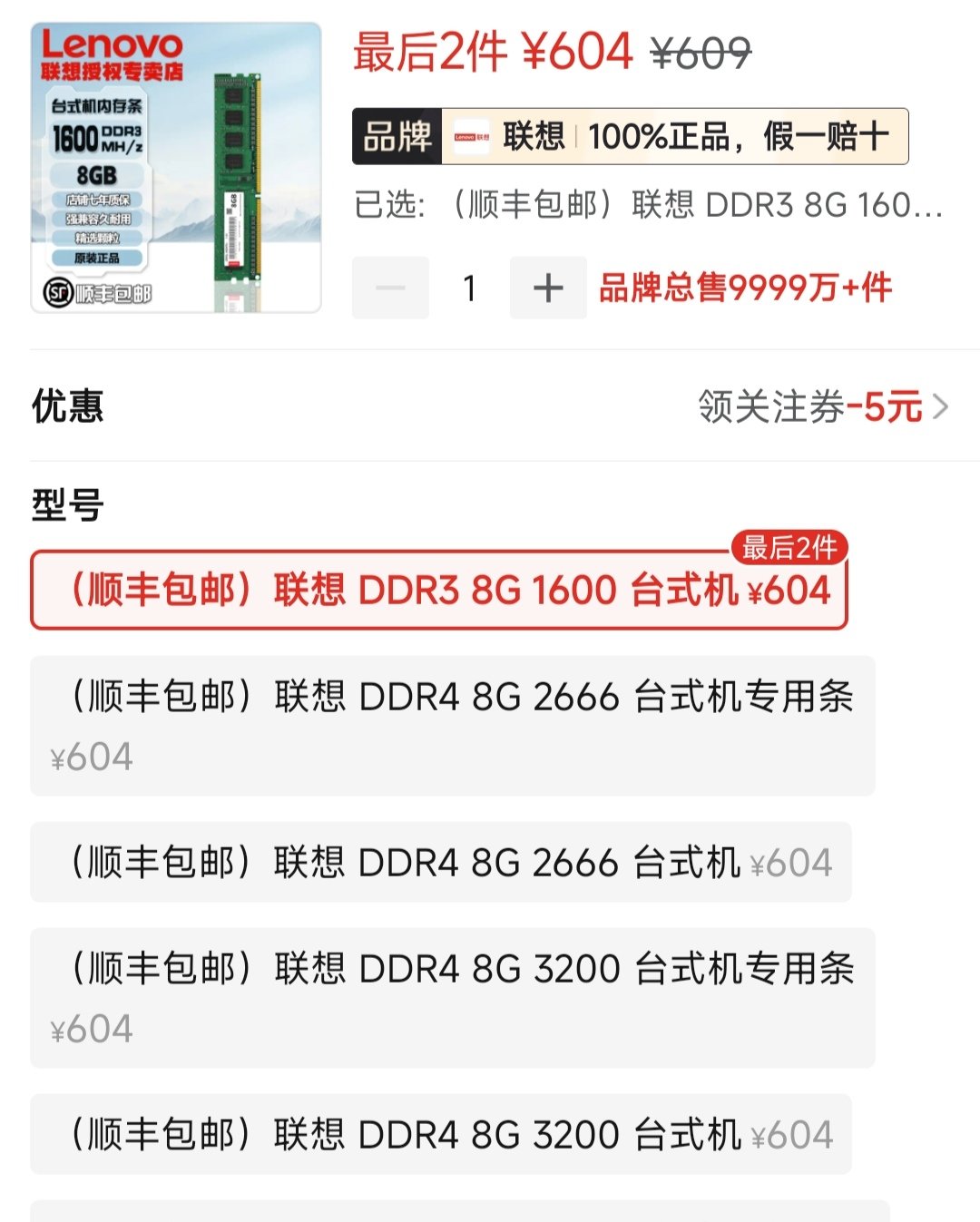980x1222 pixels.
Task: Switch selection to DDR4 8G 2666 台式机
Action: click(445, 863)
